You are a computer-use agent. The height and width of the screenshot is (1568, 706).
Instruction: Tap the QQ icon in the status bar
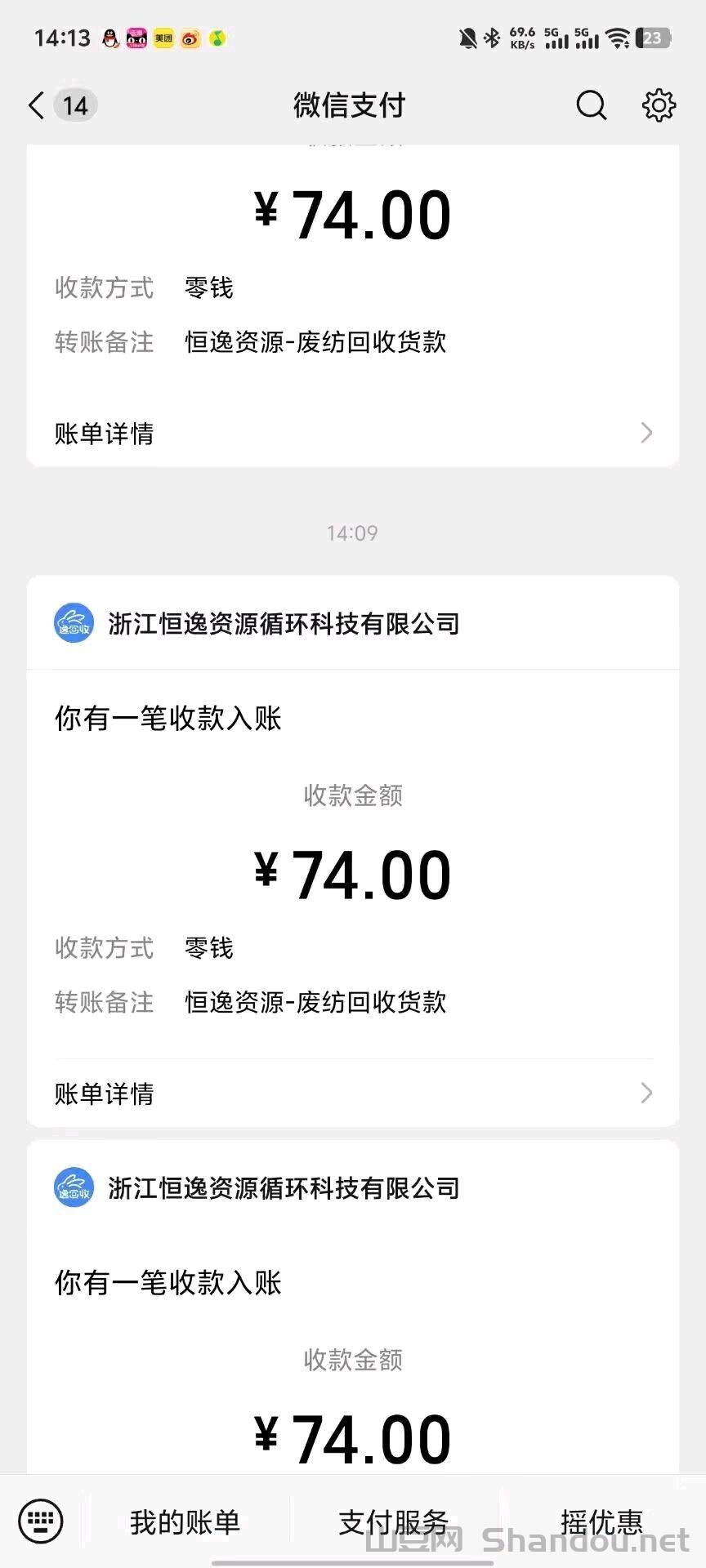pos(106,38)
